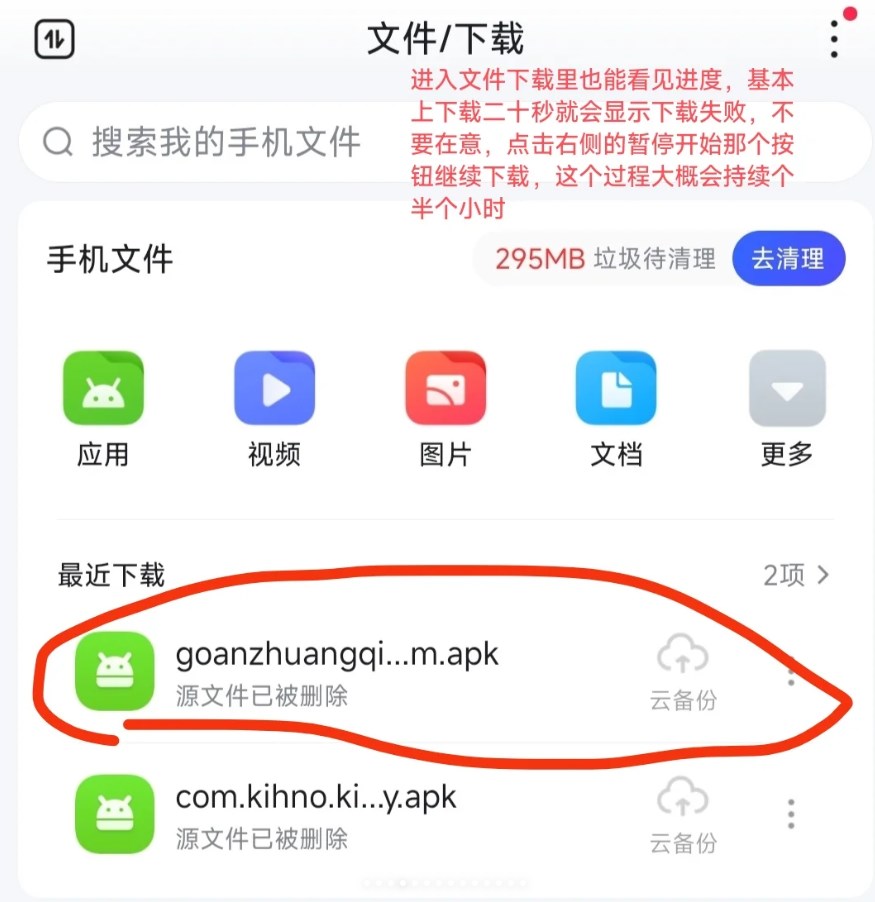875x902 pixels.
Task: View all 2项 recent downloads
Action: click(x=796, y=575)
